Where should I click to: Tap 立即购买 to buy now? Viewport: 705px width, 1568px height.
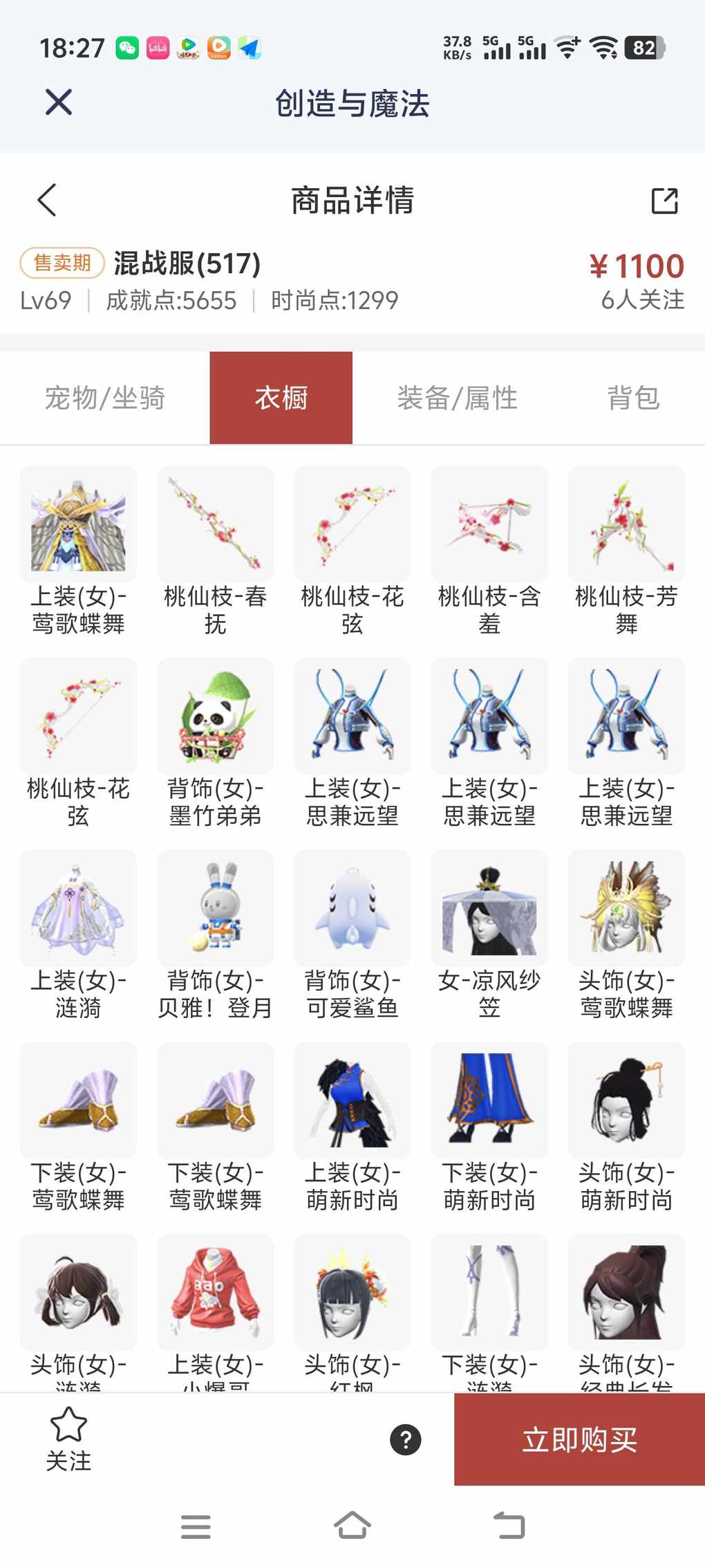click(x=579, y=1440)
